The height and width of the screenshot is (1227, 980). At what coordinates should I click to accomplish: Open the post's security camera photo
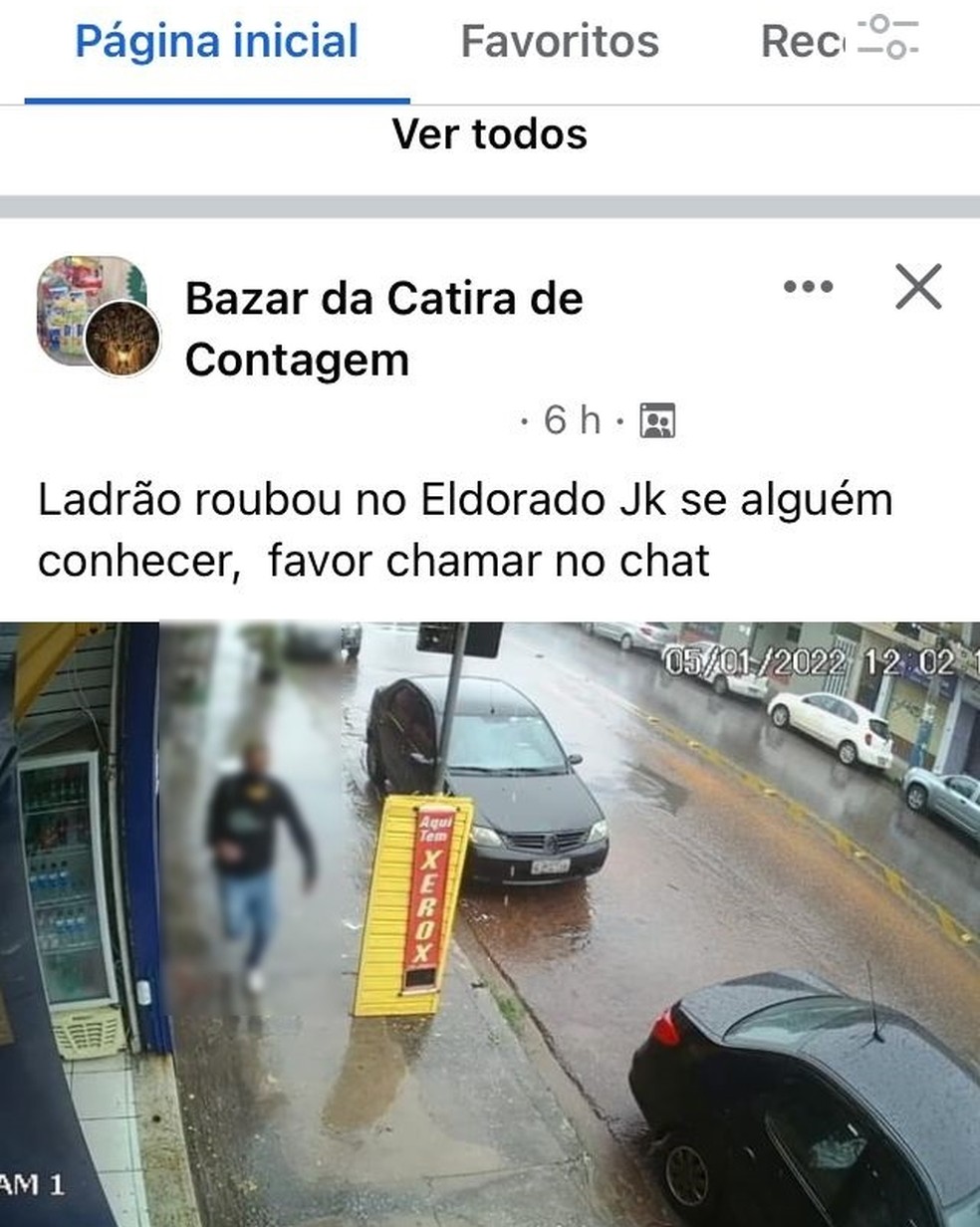coord(490,921)
